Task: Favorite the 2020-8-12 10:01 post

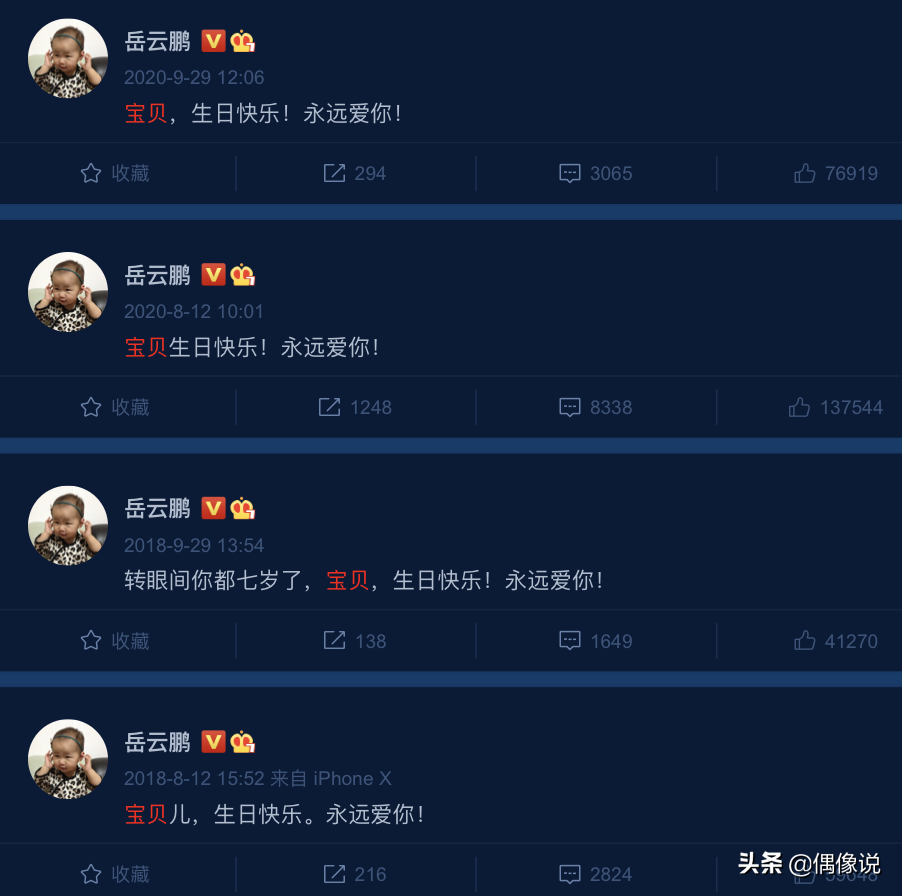Action: pyautogui.click(x=115, y=407)
